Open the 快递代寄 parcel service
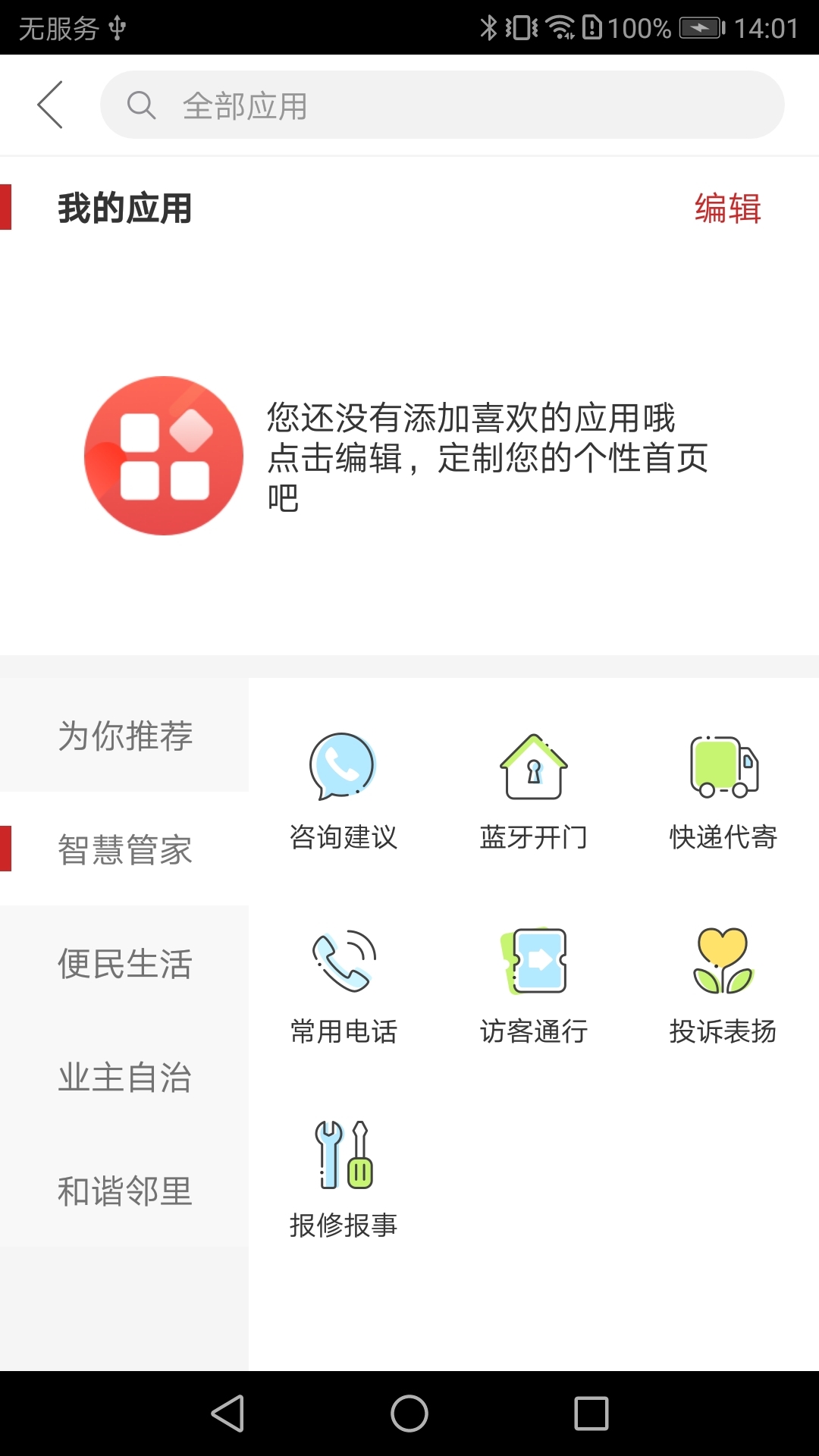Viewport: 819px width, 1456px height. click(x=723, y=790)
